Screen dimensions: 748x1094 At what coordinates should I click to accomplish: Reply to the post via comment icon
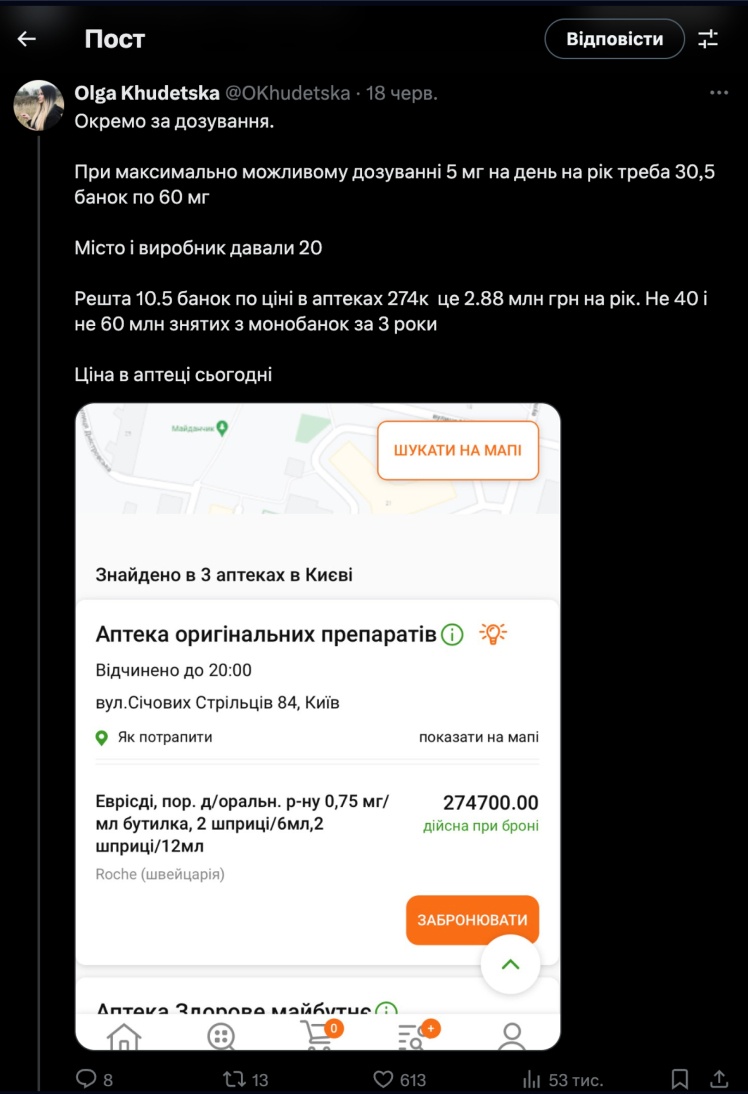(x=87, y=1079)
